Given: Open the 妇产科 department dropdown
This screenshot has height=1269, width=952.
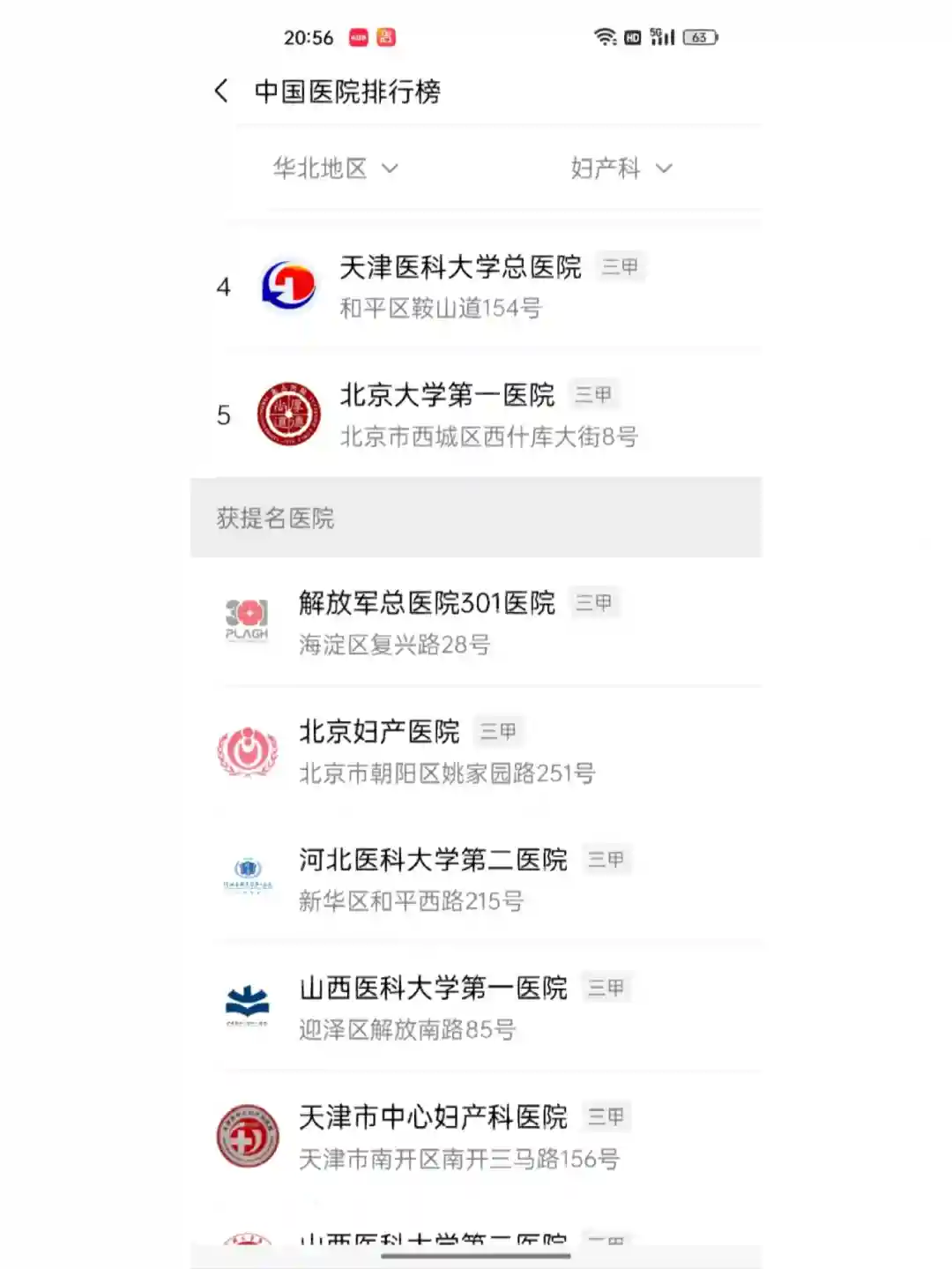Looking at the screenshot, I should pos(621,168).
